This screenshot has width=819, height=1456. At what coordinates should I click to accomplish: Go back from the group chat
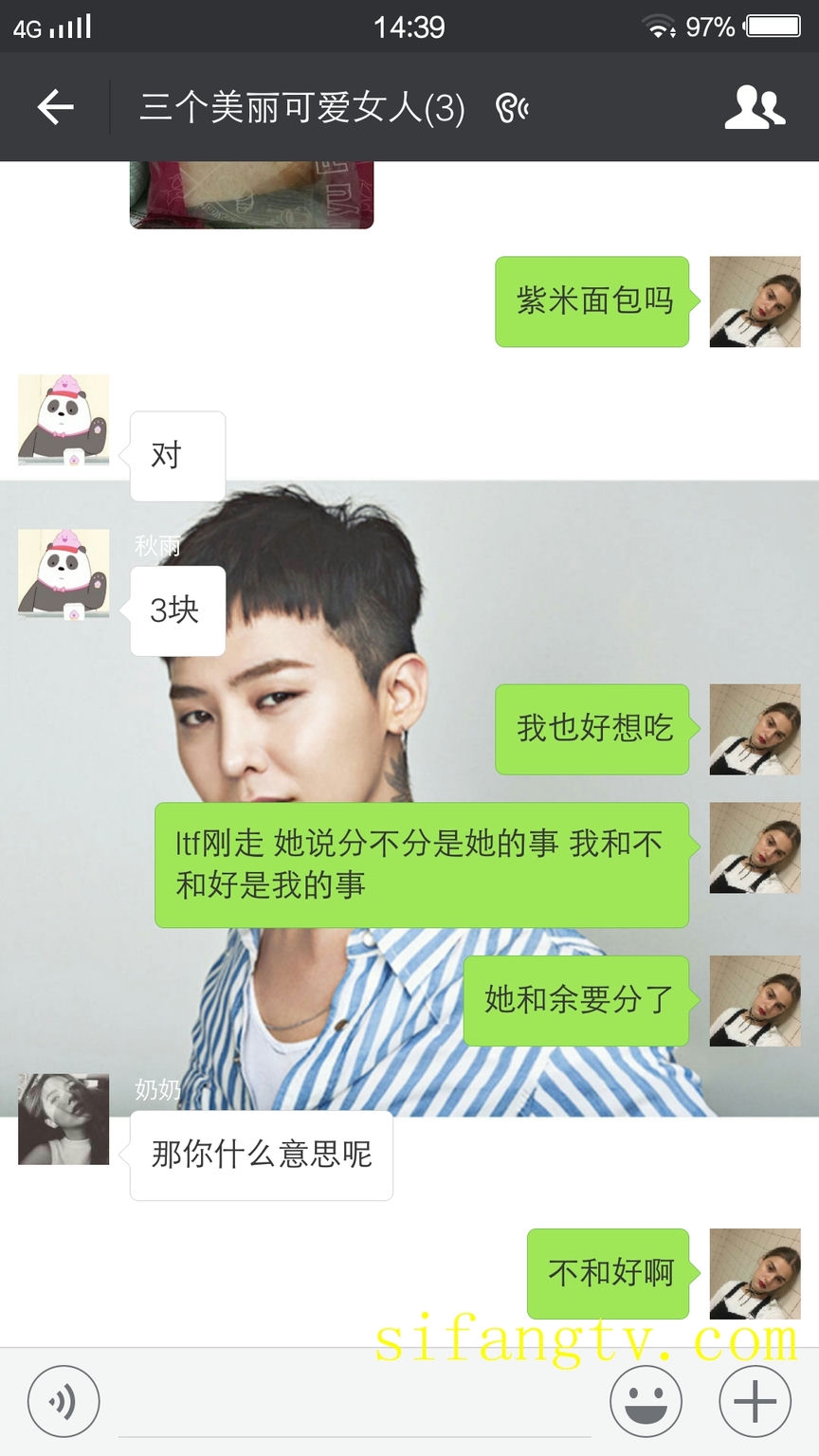[x=55, y=107]
